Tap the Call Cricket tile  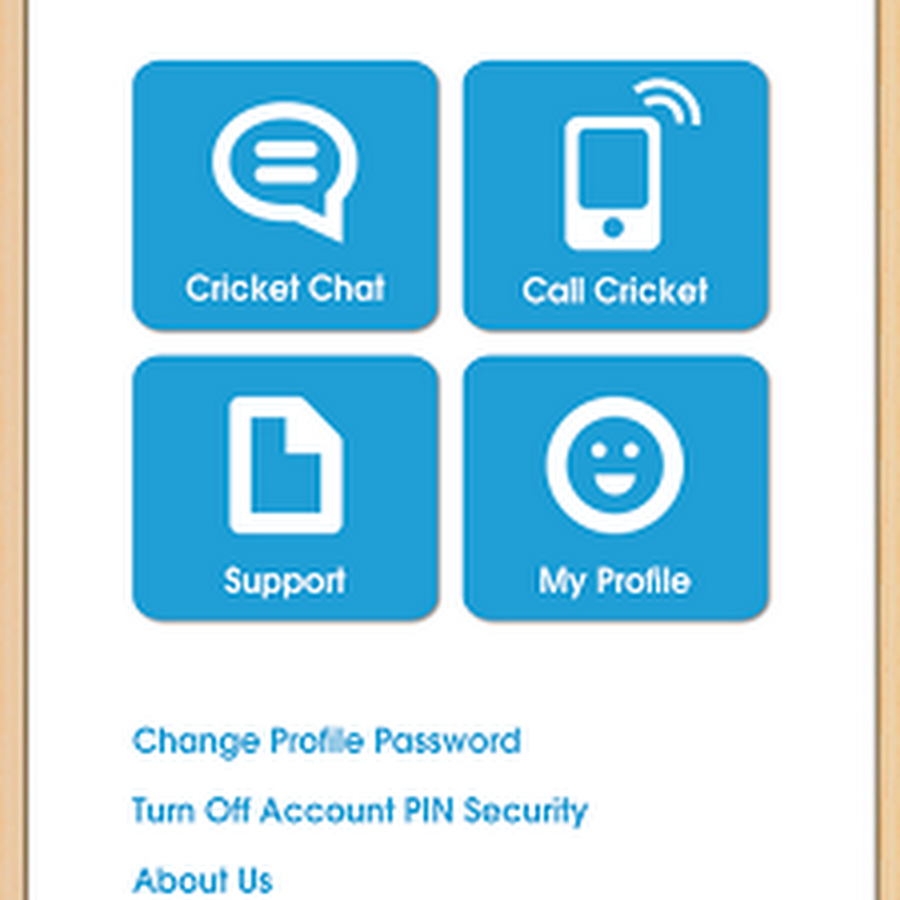615,195
